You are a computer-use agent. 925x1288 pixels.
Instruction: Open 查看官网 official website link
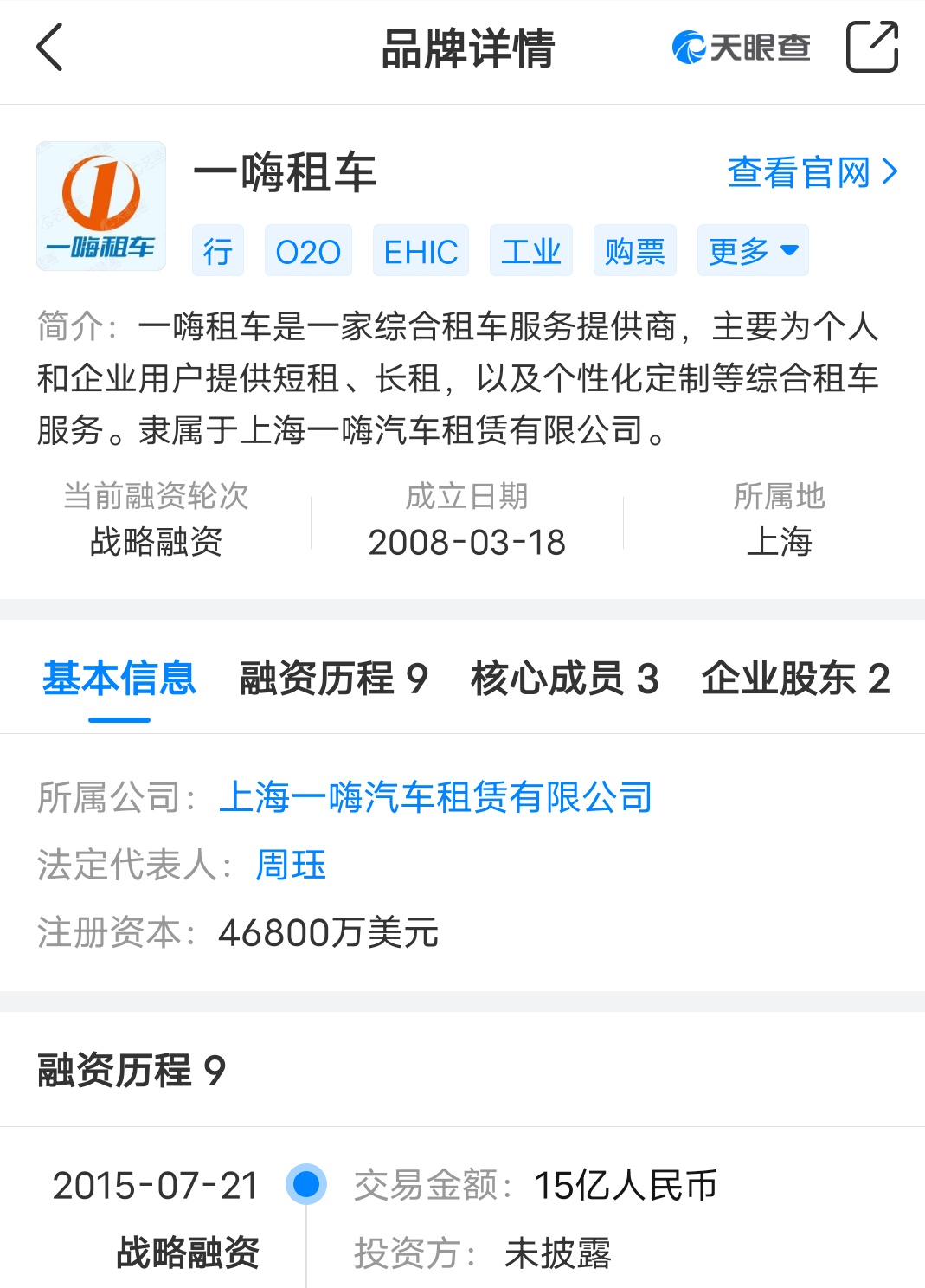click(x=812, y=172)
